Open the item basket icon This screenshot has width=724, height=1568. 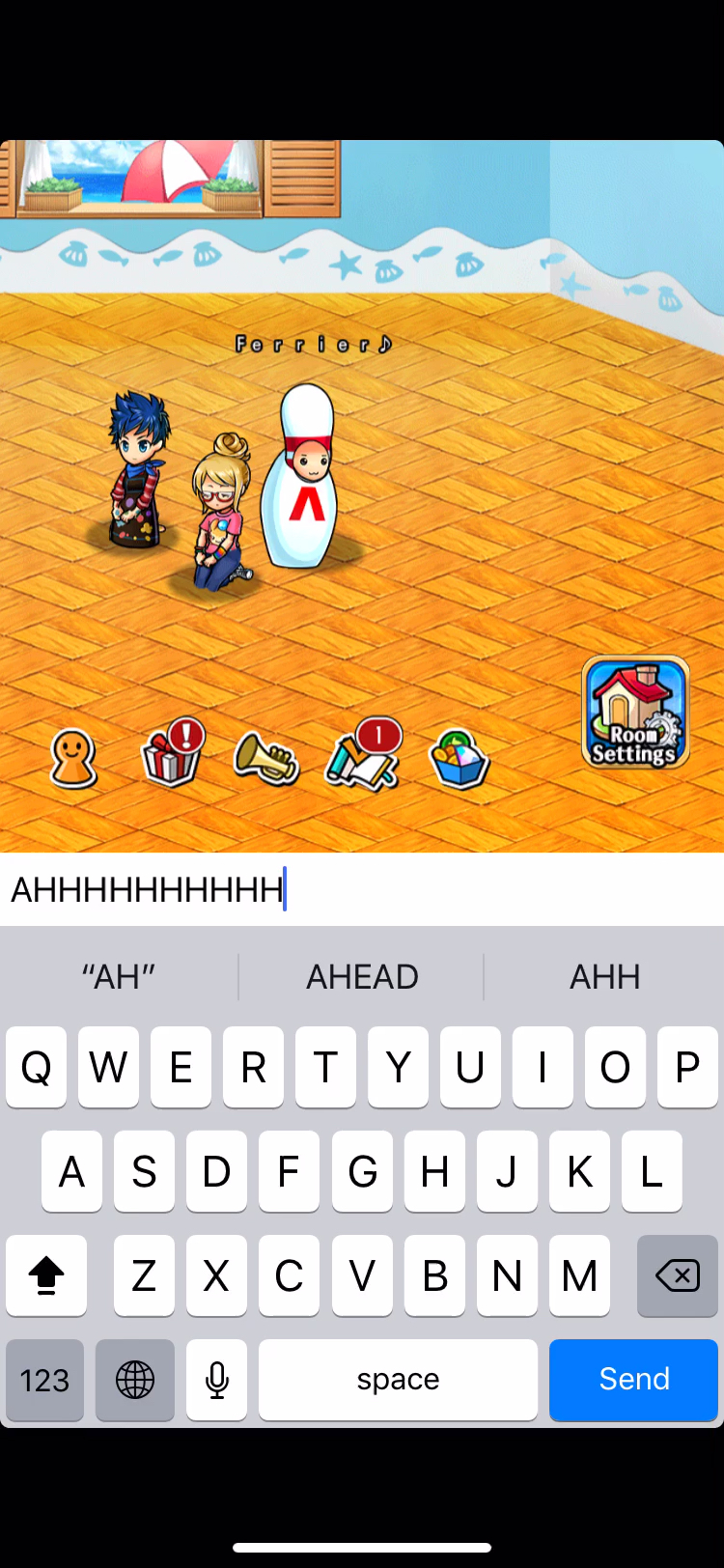[x=459, y=759]
